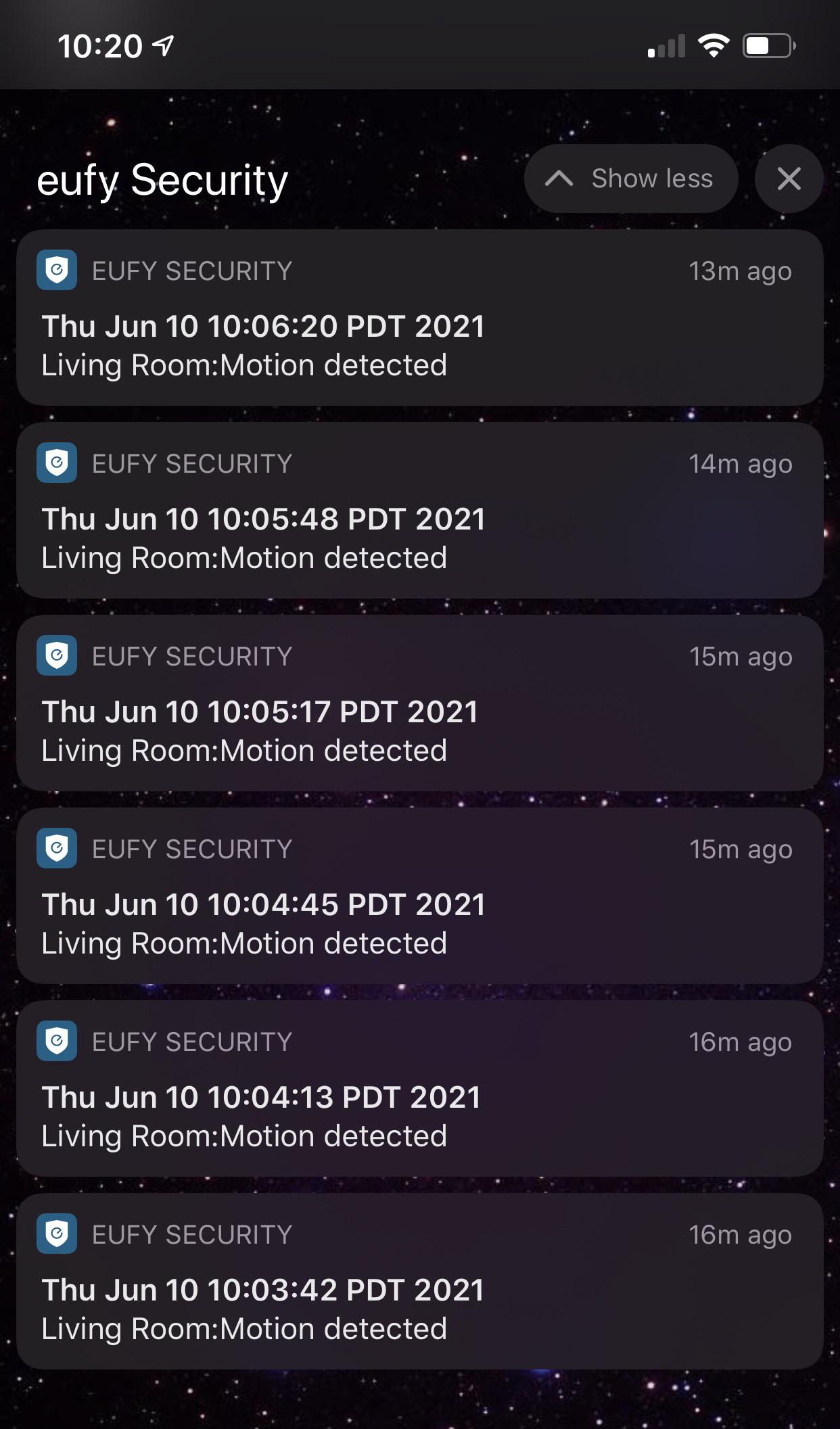Dismiss all eufy Security notifications with X

[788, 178]
